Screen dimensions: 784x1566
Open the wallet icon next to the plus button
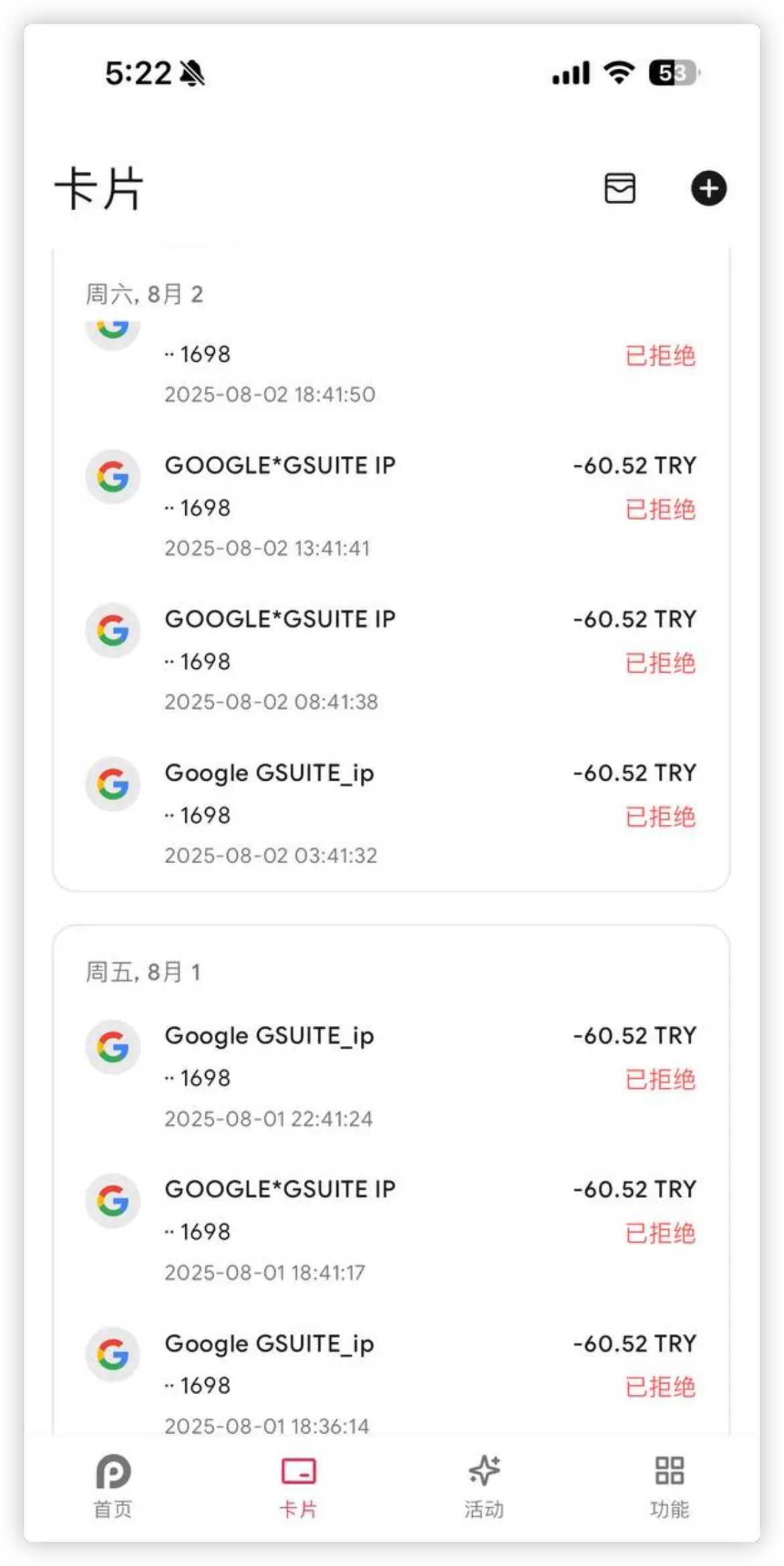pyautogui.click(x=620, y=188)
